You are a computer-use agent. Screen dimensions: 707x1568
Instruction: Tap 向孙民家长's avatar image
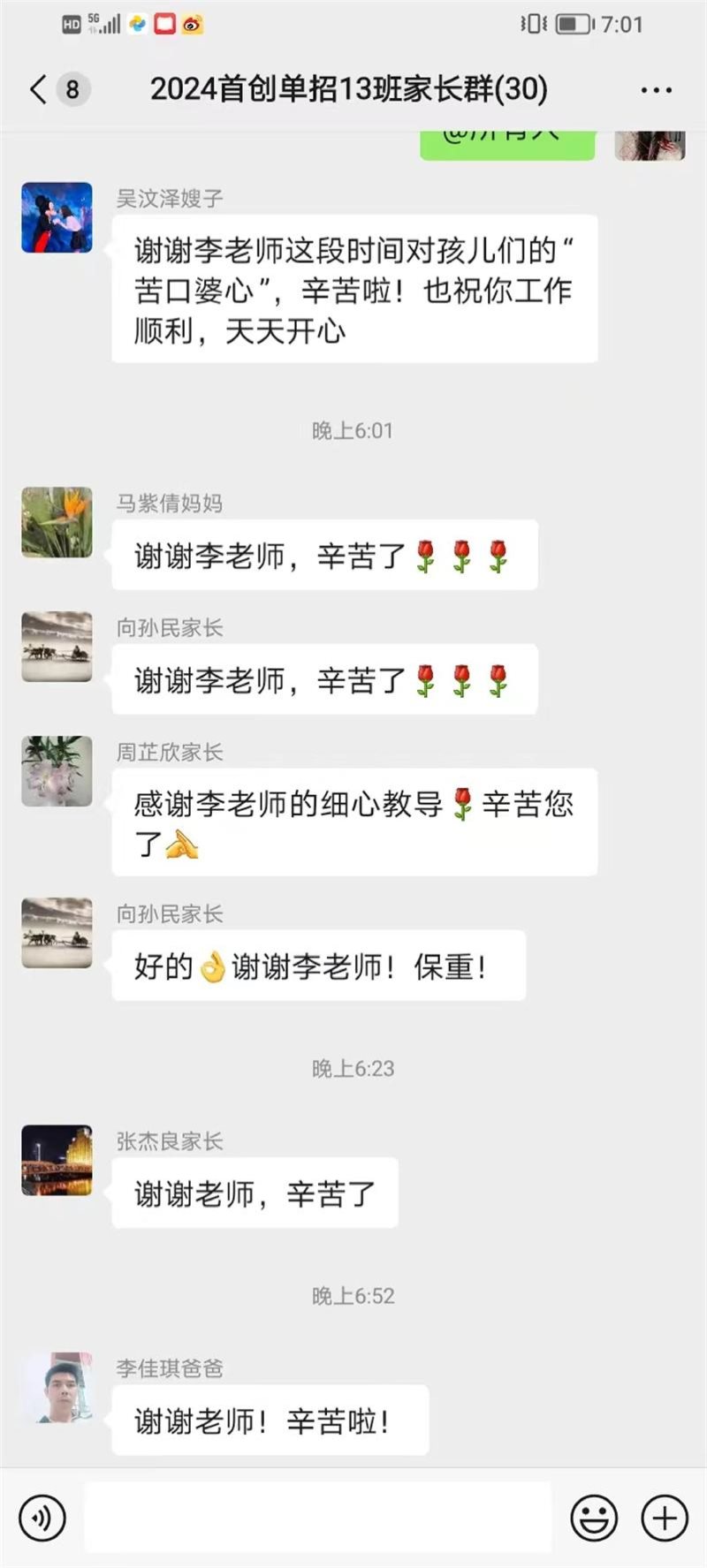pyautogui.click(x=56, y=647)
